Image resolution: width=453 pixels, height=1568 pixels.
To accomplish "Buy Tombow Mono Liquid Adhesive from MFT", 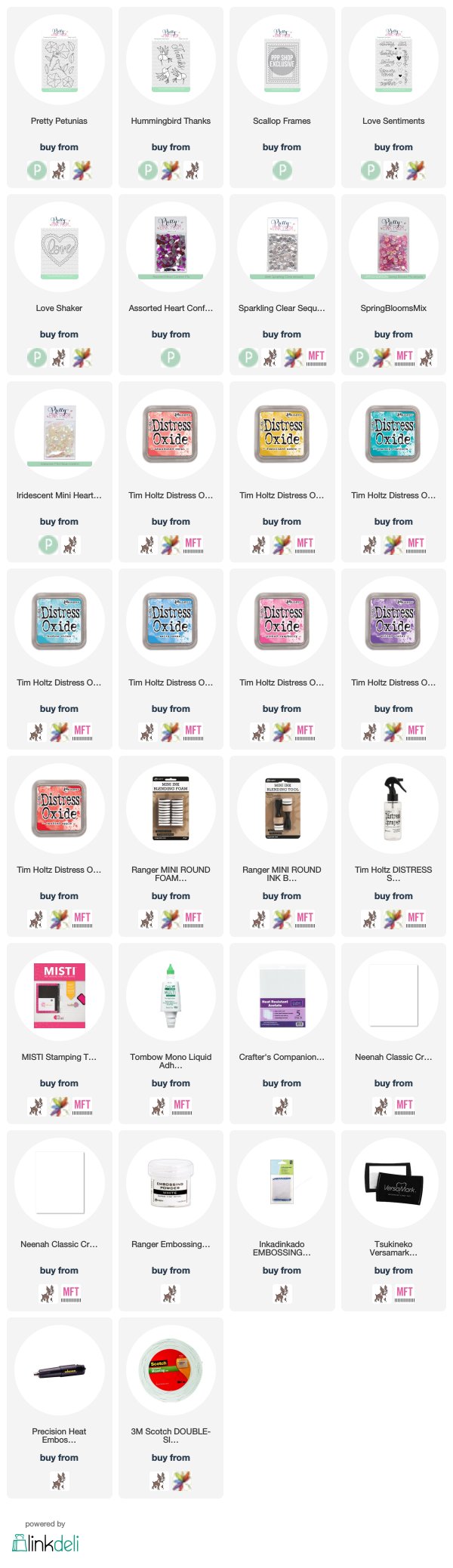I will coord(182,1107).
